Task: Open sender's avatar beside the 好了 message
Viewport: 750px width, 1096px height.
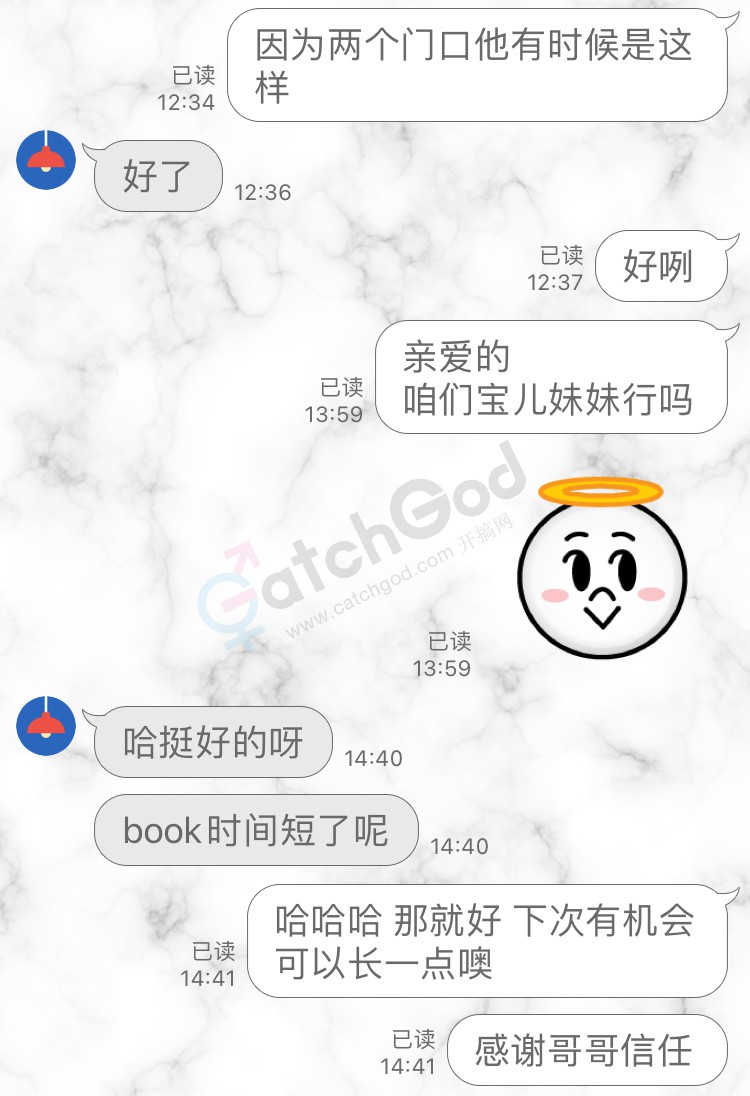Action: [x=46, y=159]
